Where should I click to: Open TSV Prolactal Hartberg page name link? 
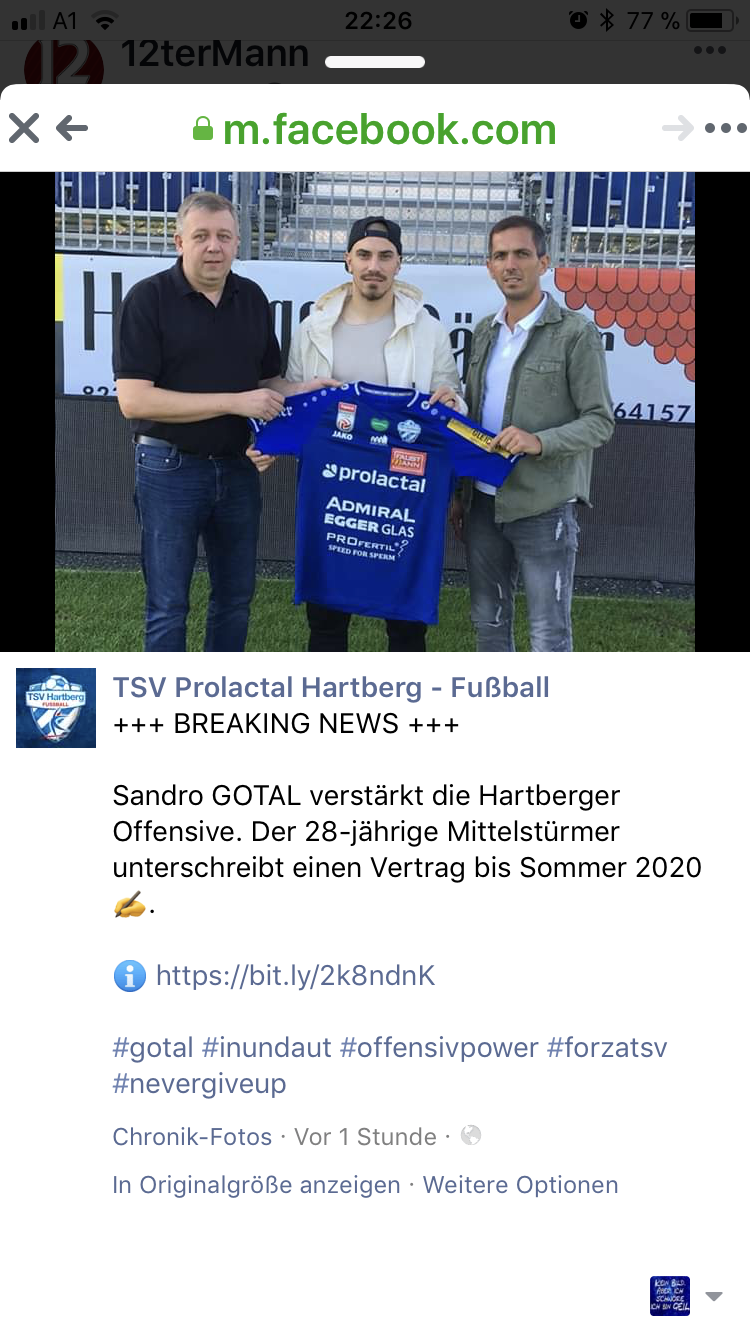tap(331, 687)
